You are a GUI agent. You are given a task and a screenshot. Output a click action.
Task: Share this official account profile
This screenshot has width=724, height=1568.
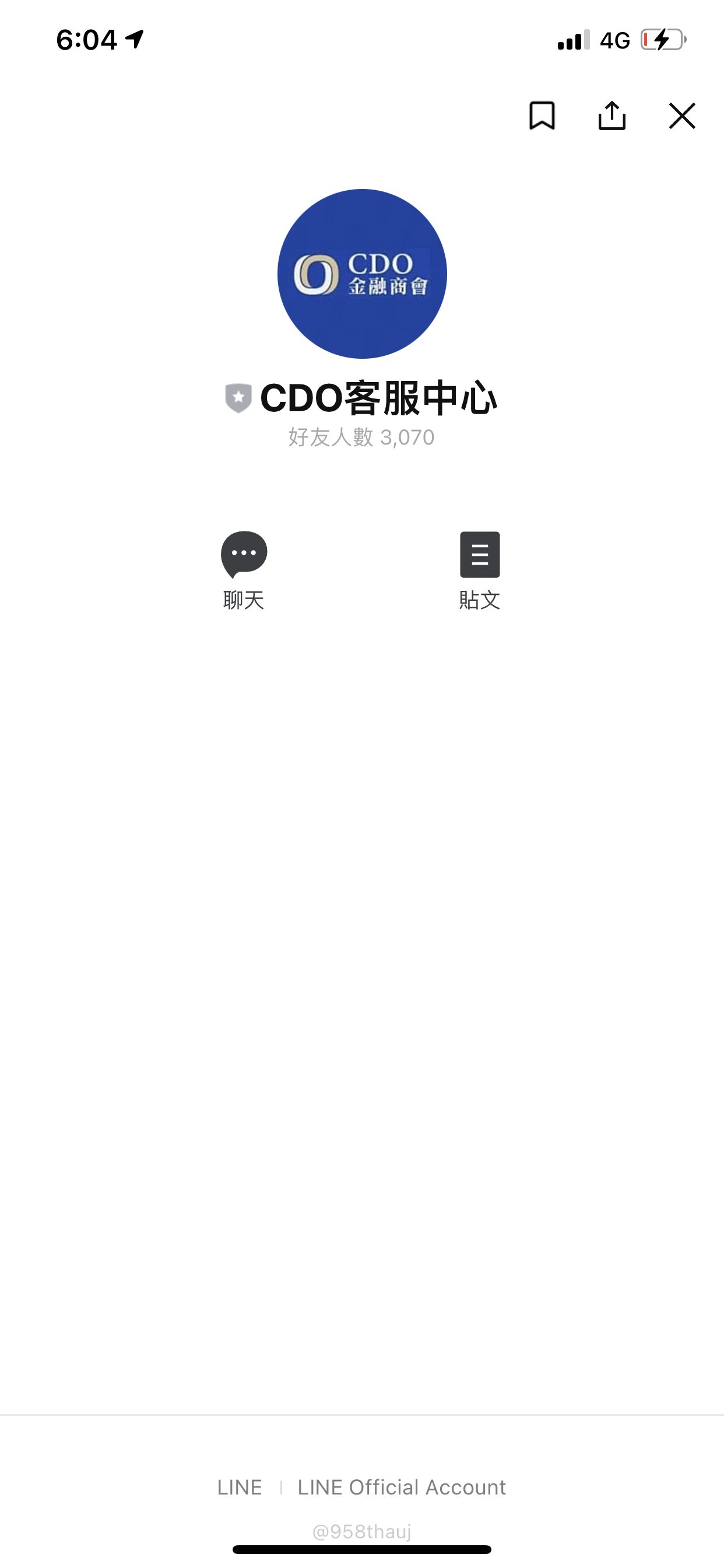pyautogui.click(x=611, y=116)
